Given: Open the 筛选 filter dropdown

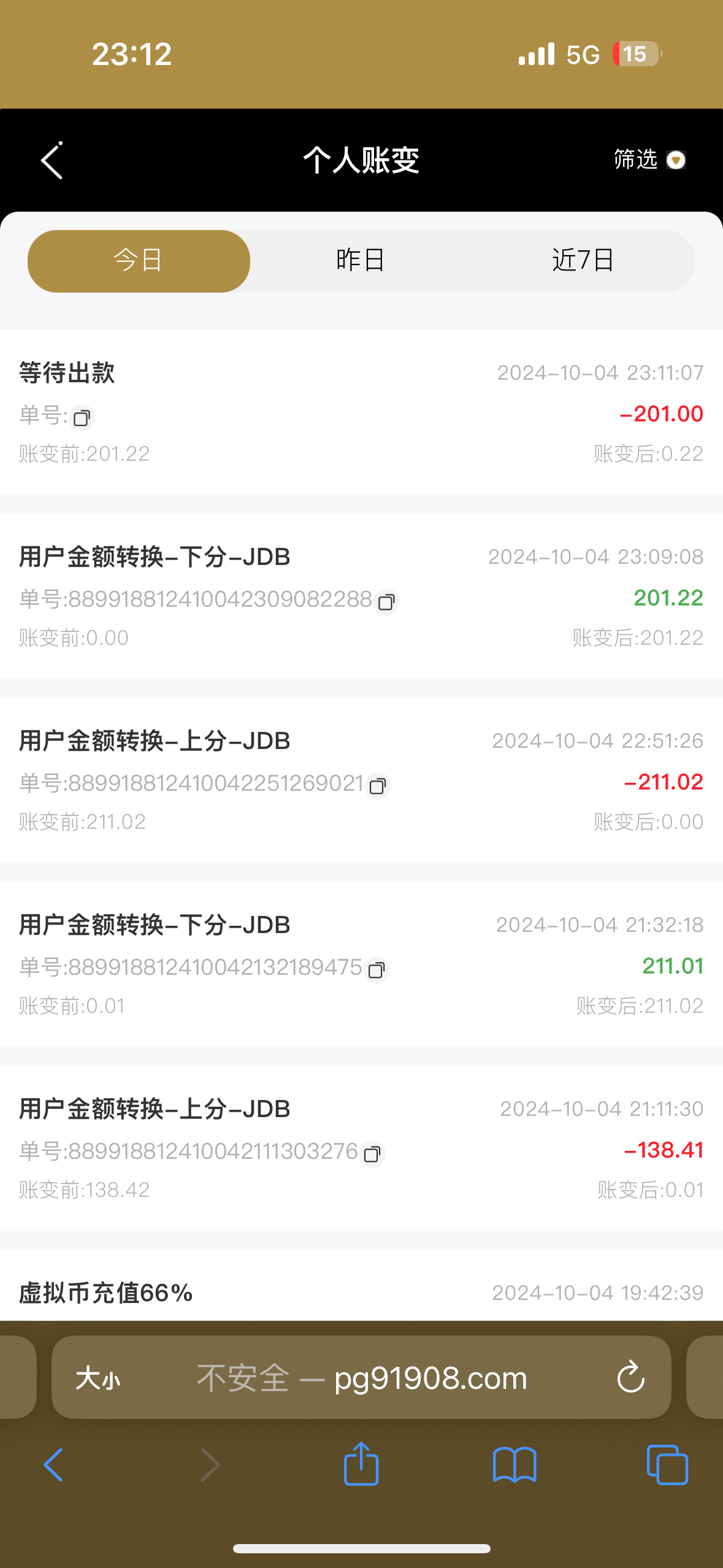Looking at the screenshot, I should point(649,160).
